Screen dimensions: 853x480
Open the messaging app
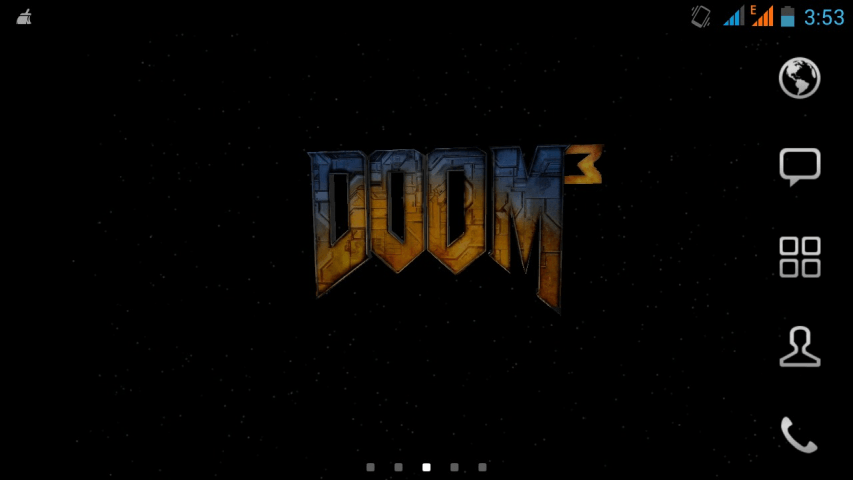799,166
